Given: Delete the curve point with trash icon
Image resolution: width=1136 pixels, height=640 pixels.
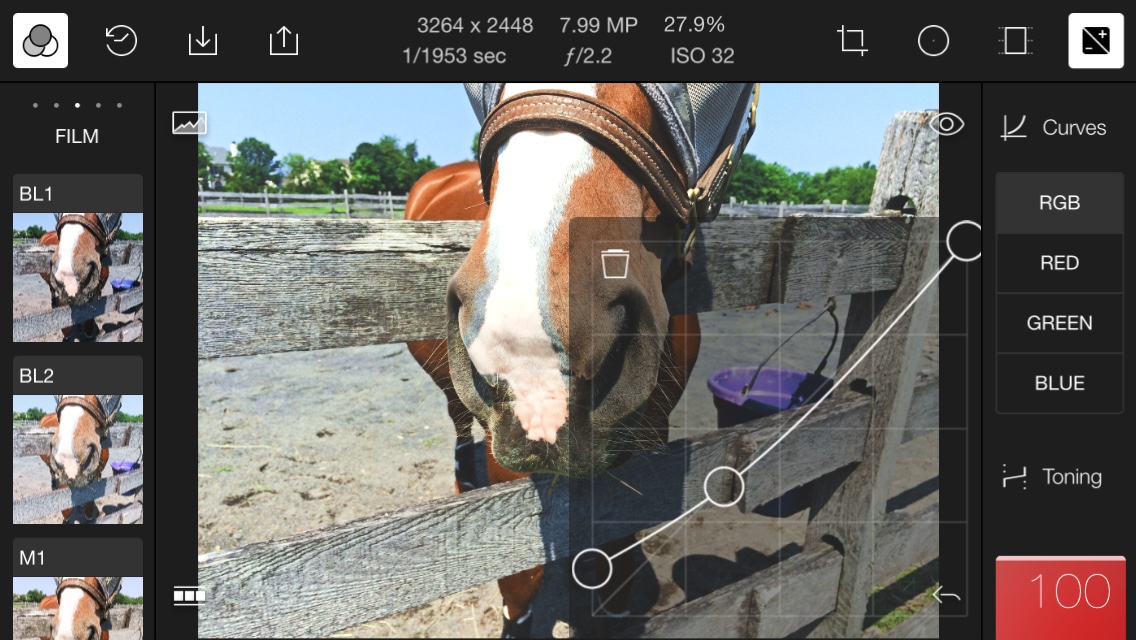Looking at the screenshot, I should (615, 264).
